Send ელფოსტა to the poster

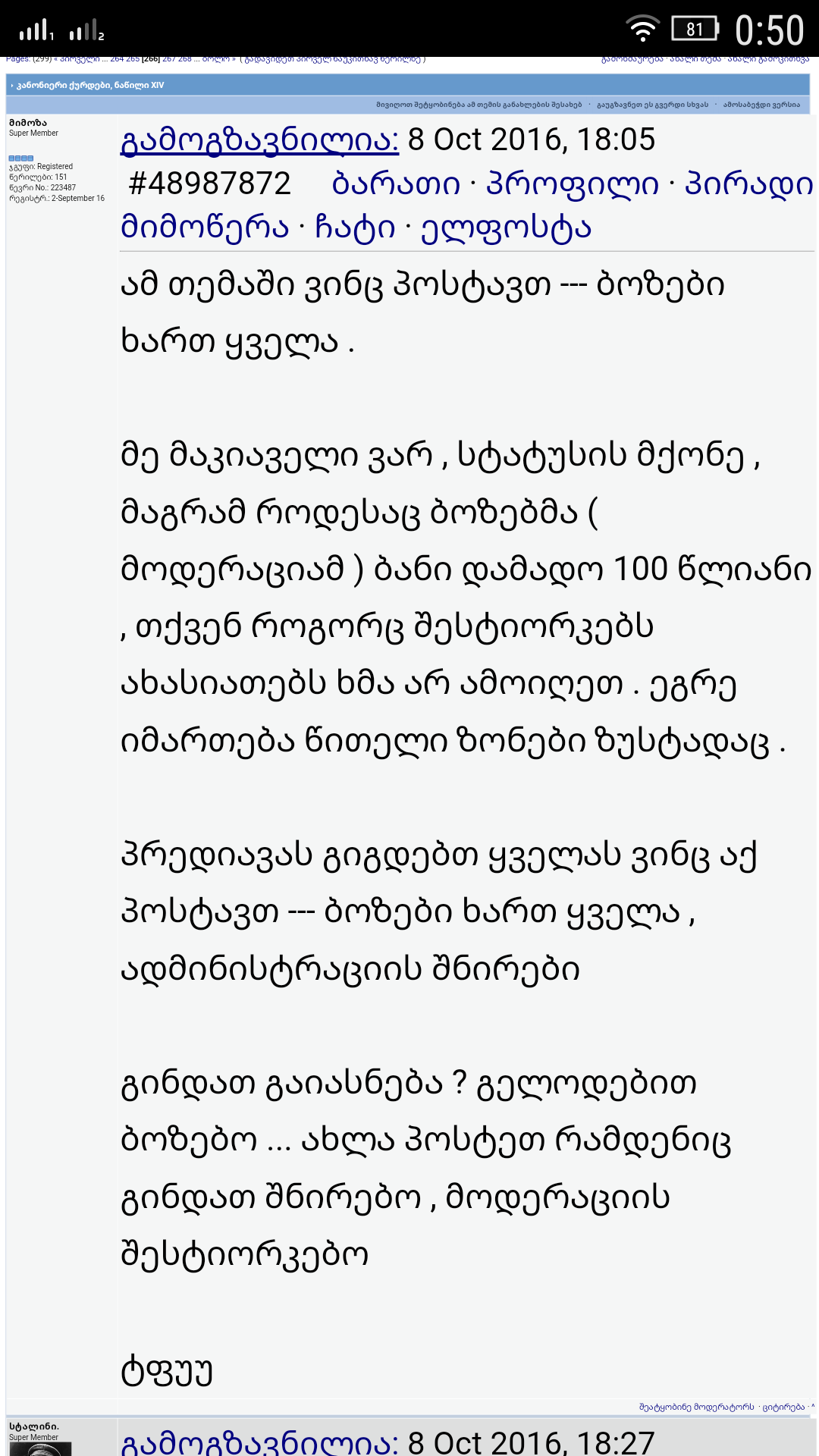[x=506, y=227]
